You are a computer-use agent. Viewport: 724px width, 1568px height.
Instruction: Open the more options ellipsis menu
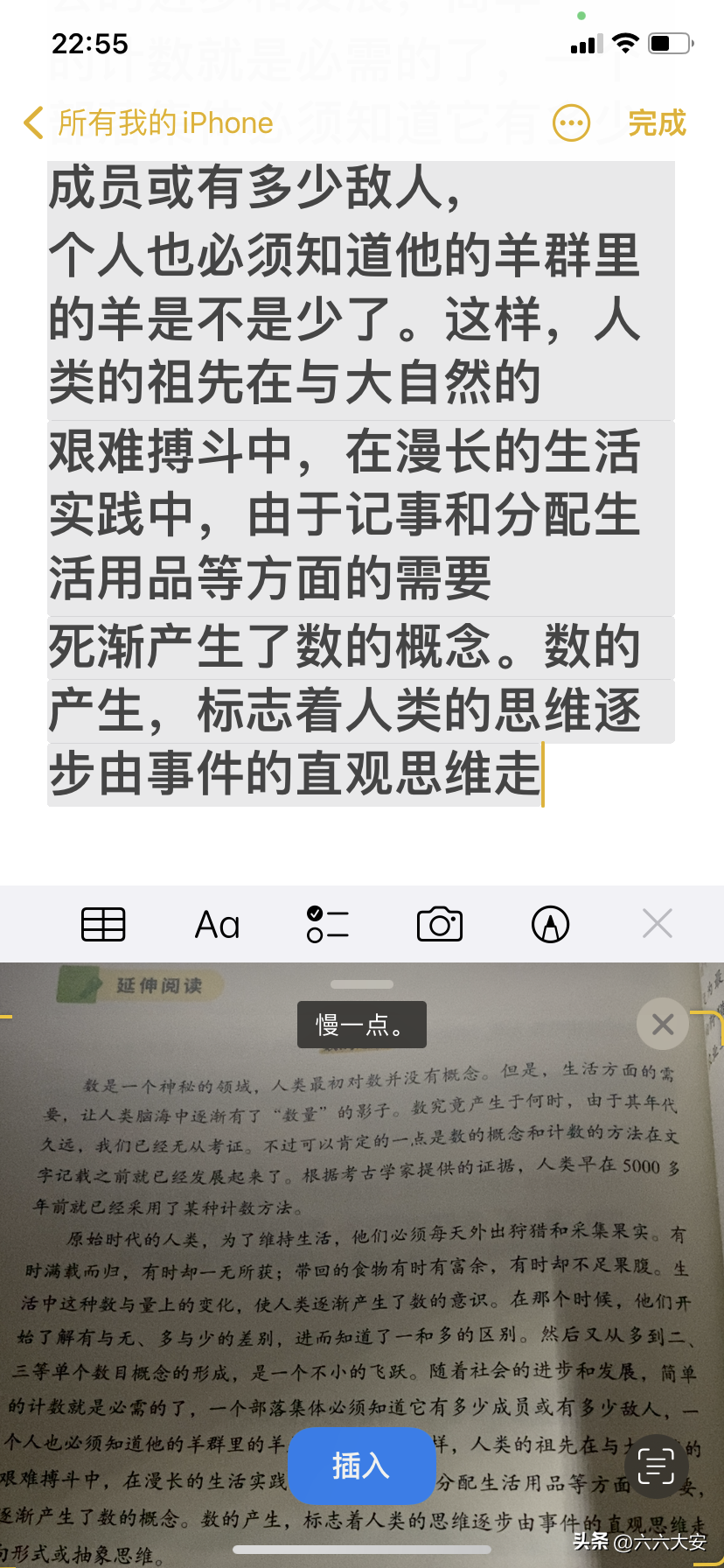click(x=572, y=123)
